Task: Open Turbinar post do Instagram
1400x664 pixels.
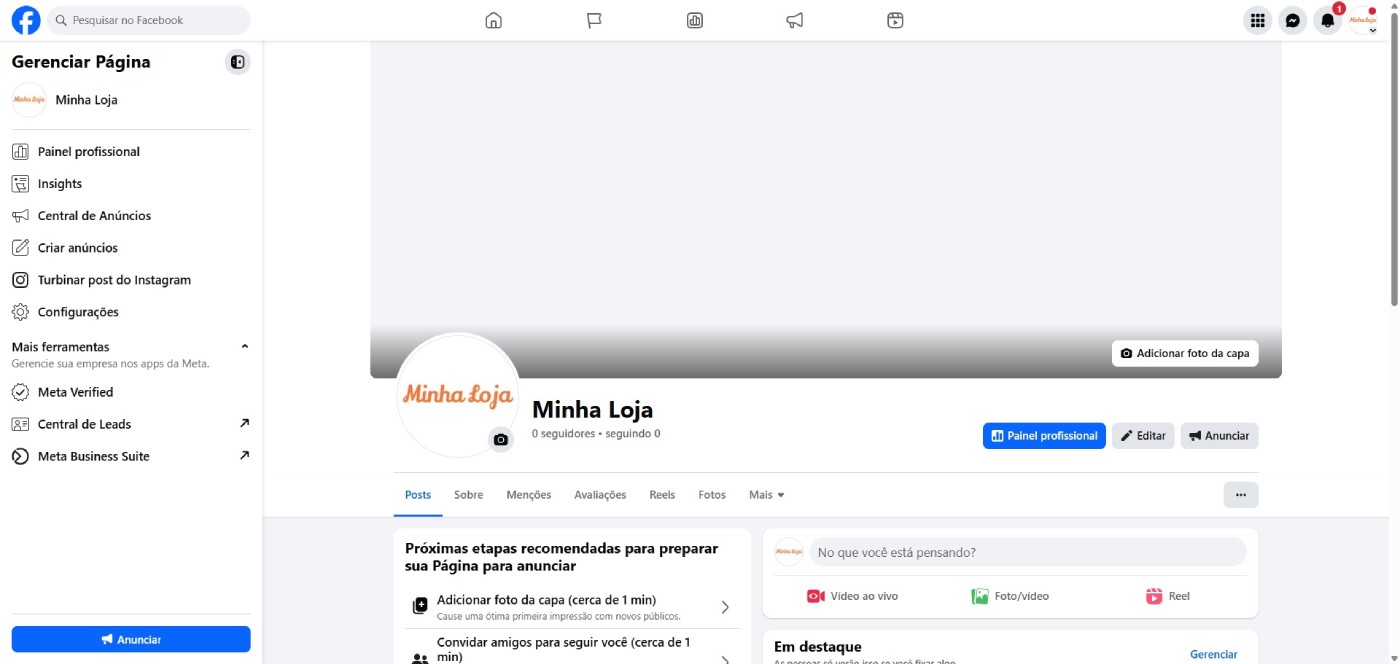Action: coord(114,280)
